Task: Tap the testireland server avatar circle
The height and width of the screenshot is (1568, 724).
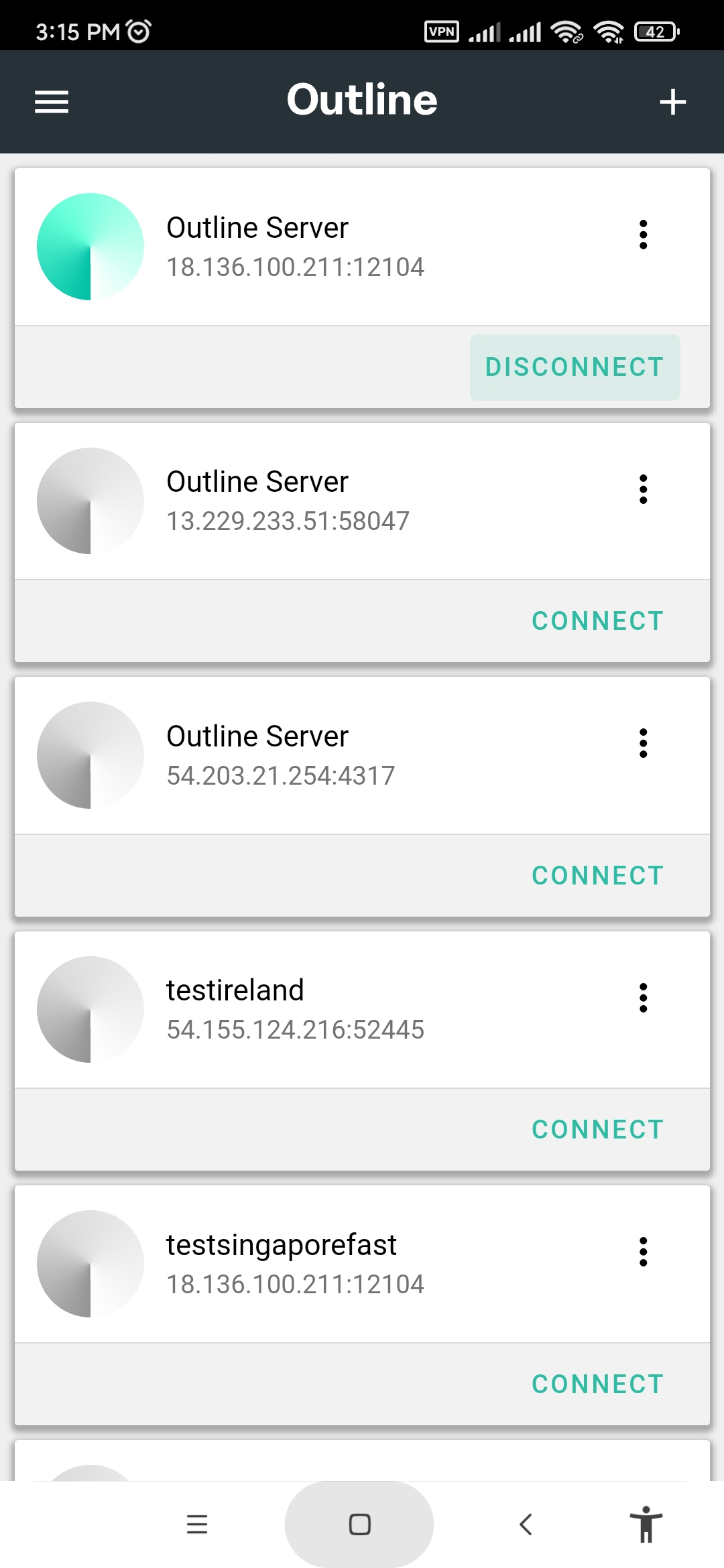Action: tap(91, 1008)
